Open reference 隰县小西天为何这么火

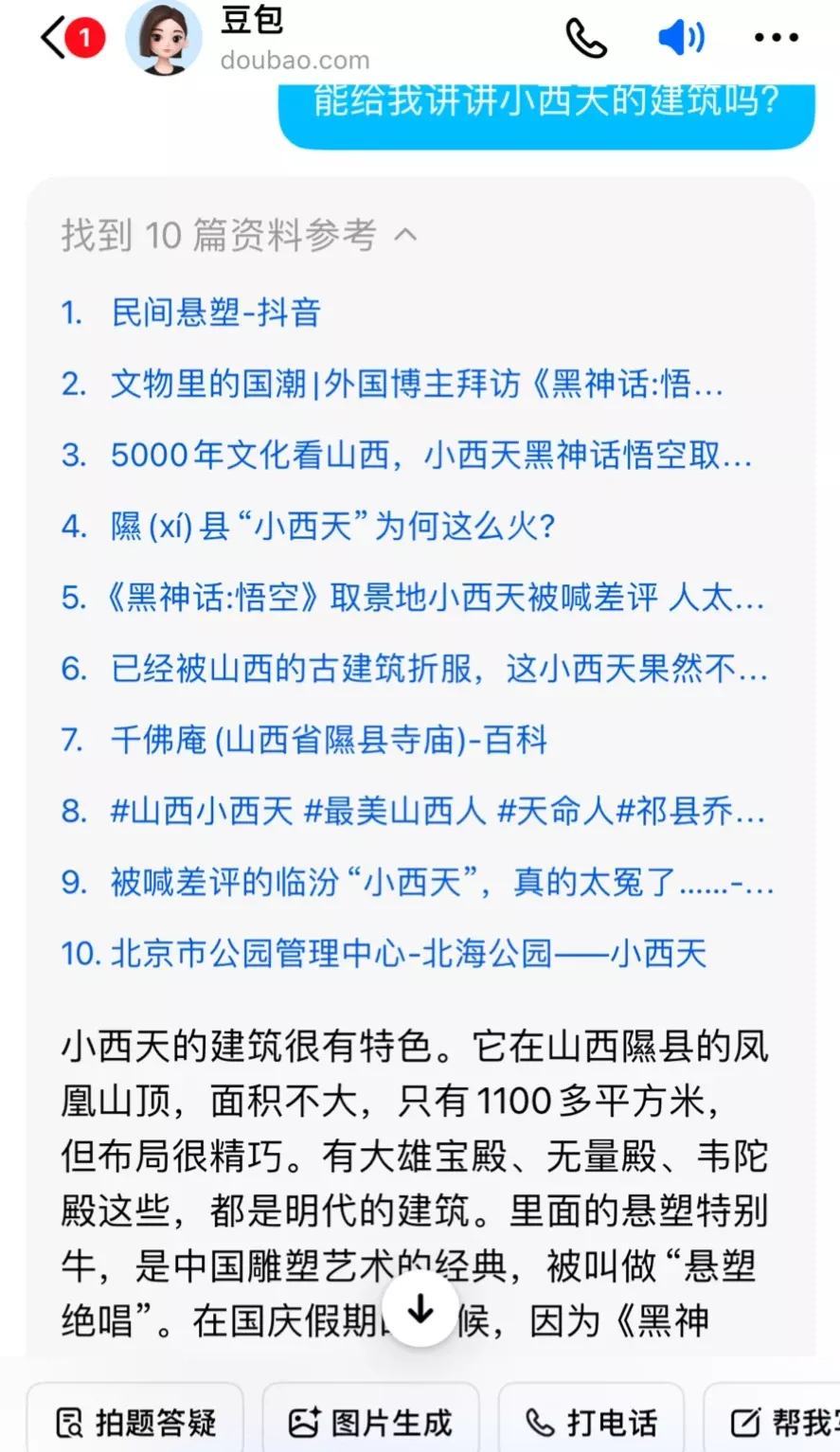[331, 527]
